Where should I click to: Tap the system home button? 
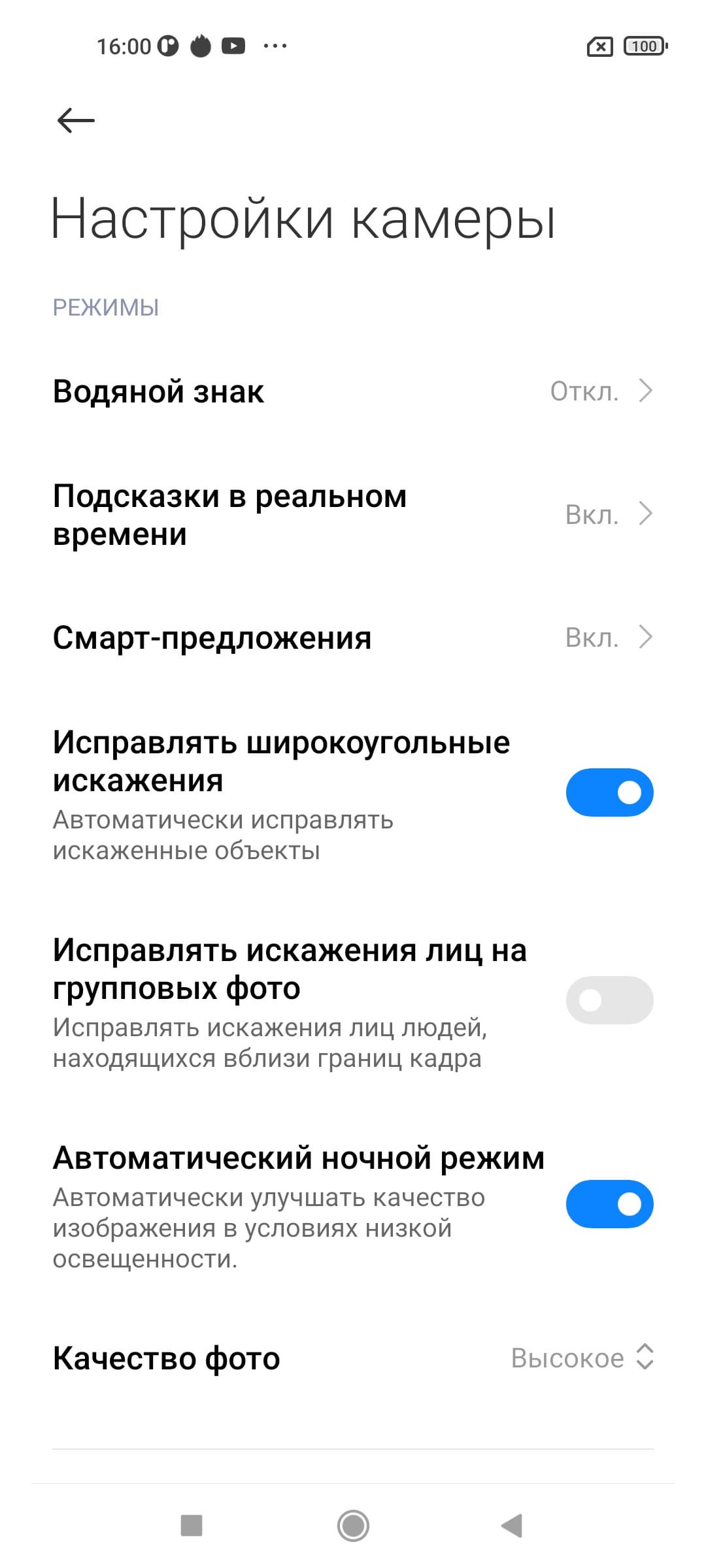point(353,1526)
